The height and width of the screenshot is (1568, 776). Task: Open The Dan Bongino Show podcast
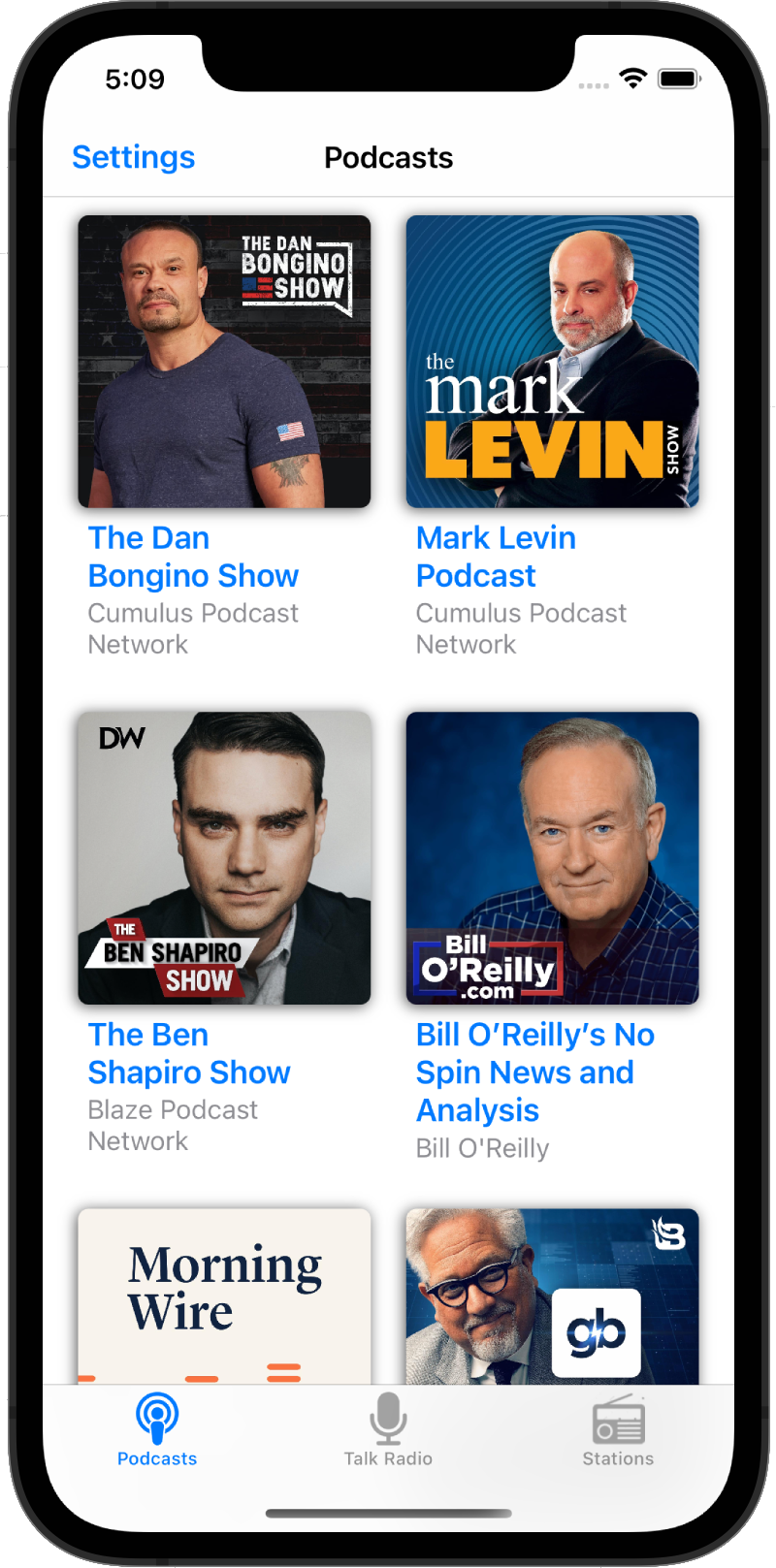pyautogui.click(x=224, y=362)
